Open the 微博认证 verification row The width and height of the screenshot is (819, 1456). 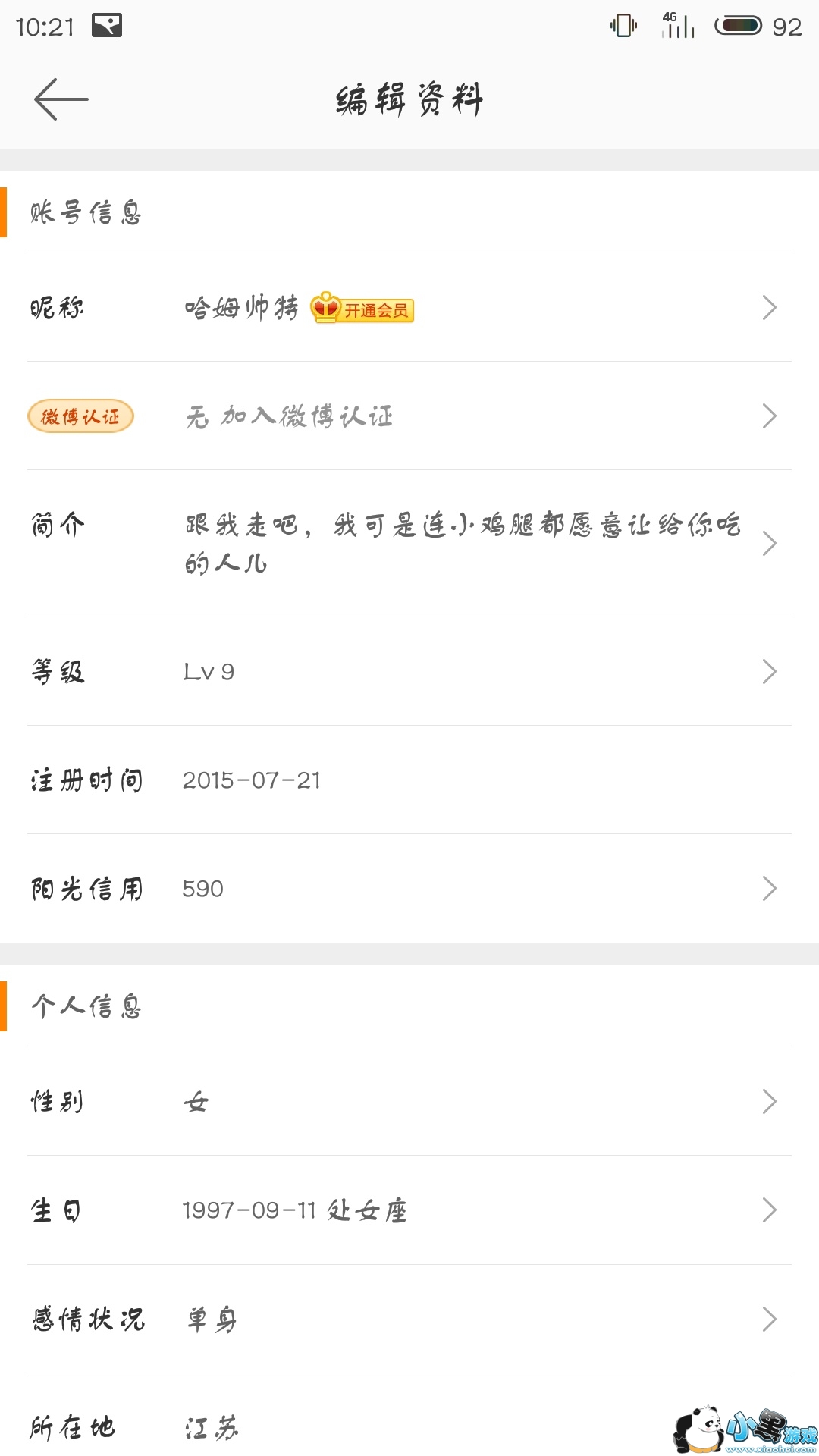(x=409, y=416)
